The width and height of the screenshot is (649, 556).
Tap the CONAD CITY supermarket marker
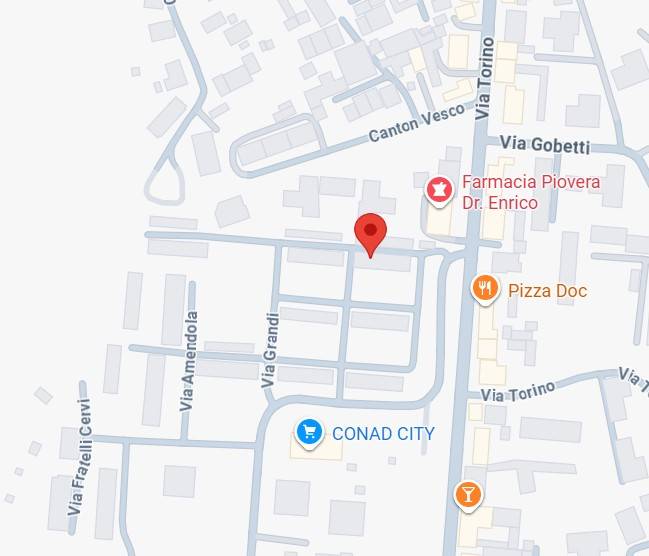point(309,433)
